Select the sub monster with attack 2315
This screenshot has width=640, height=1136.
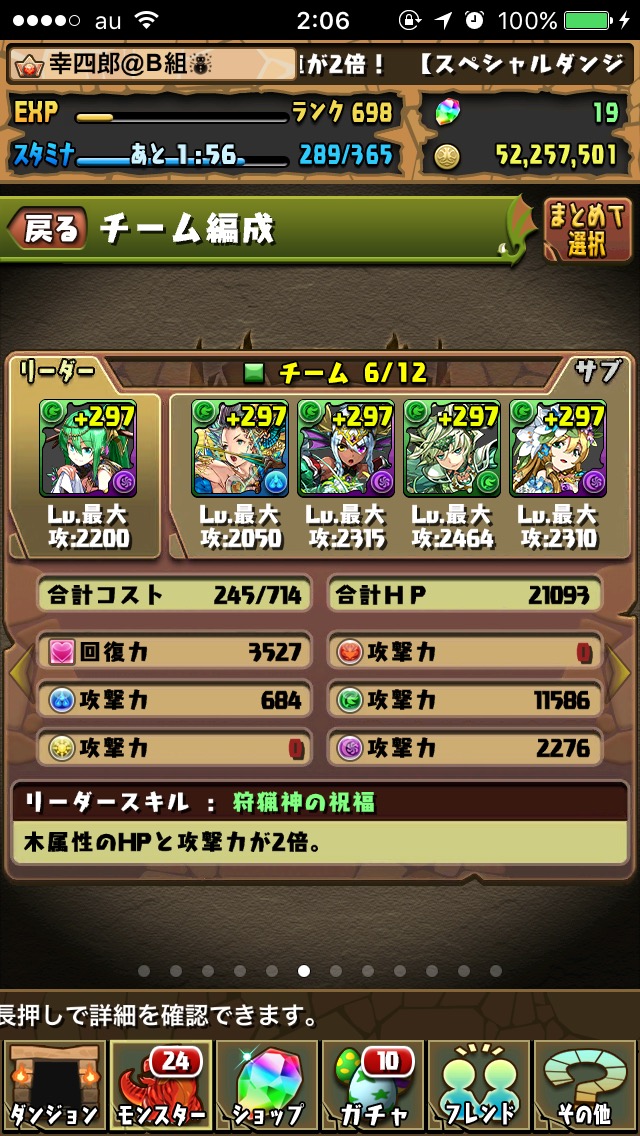pos(346,448)
